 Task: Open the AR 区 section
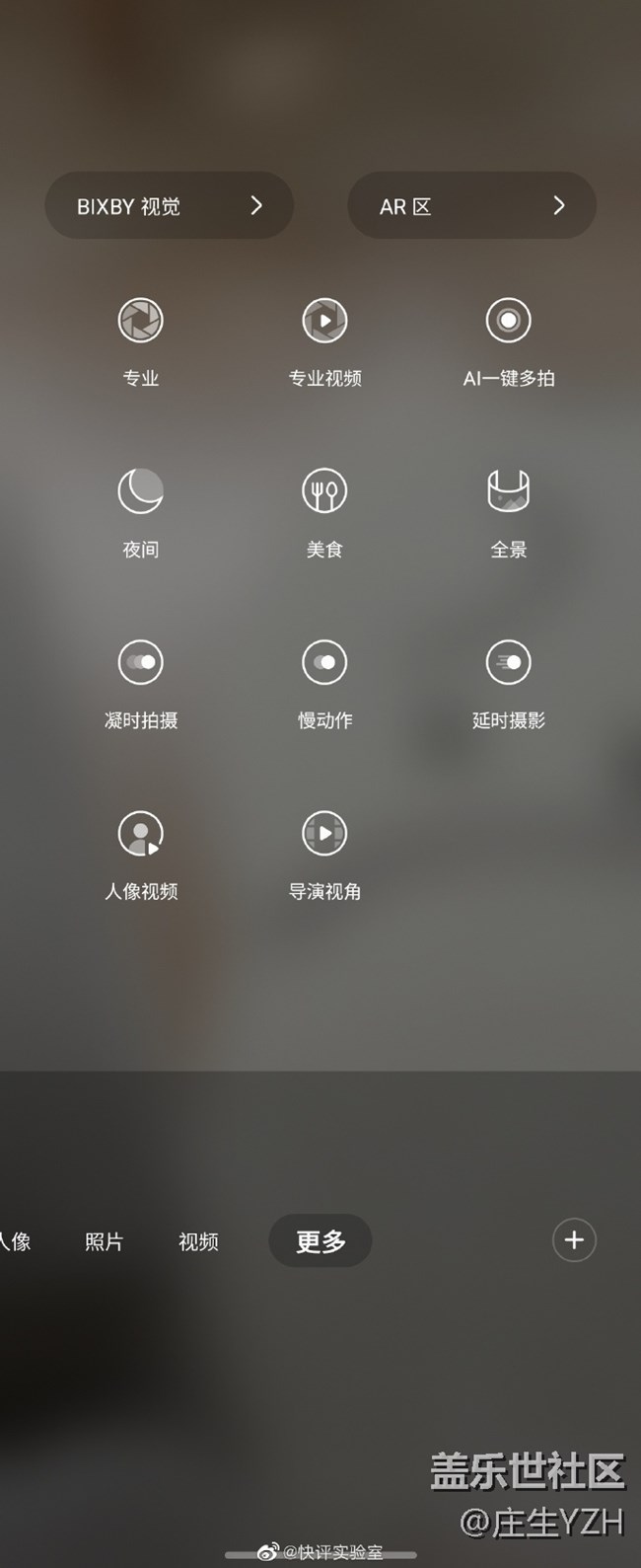coord(471,205)
